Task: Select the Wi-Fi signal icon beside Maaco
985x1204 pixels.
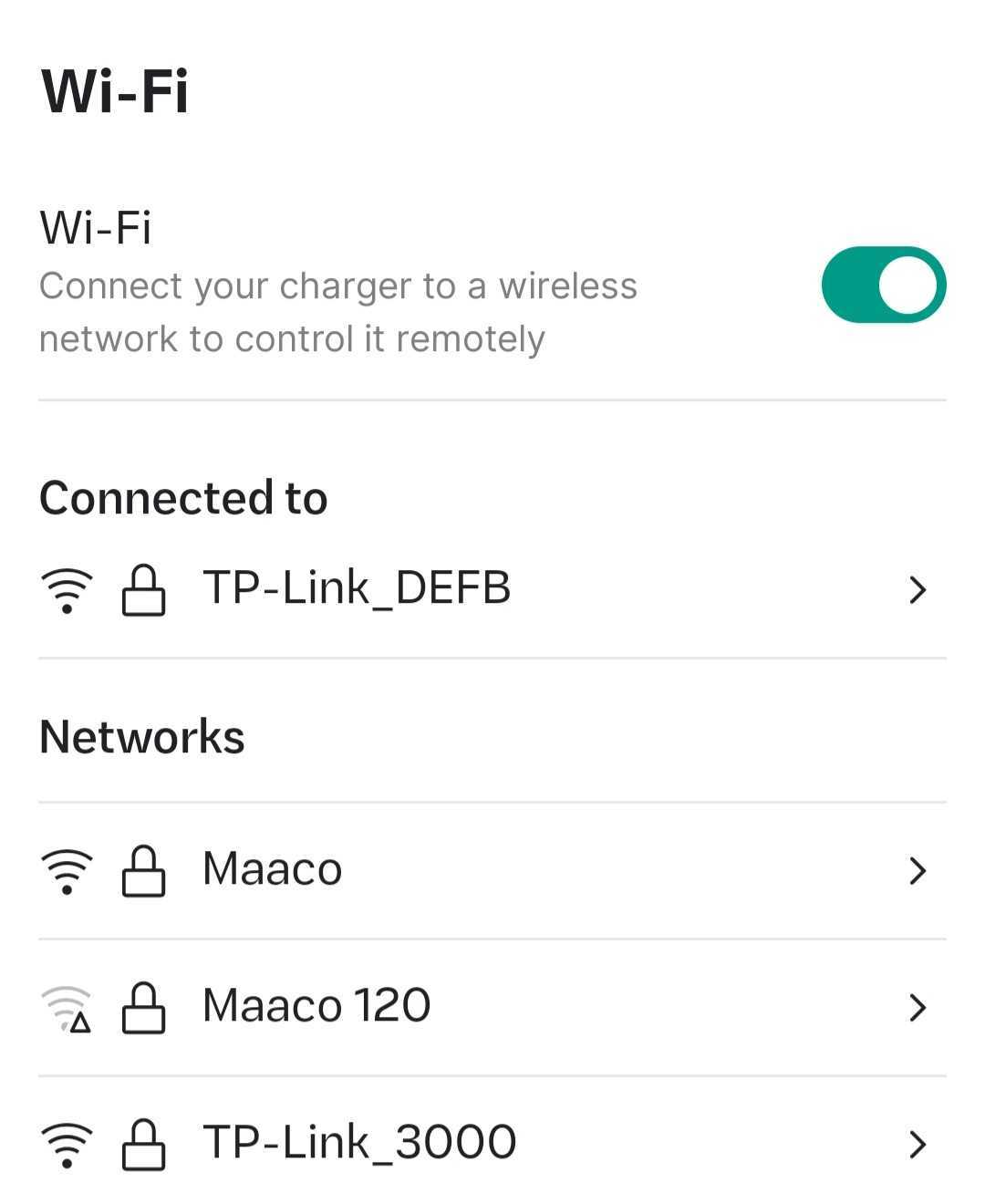Action: point(67,870)
